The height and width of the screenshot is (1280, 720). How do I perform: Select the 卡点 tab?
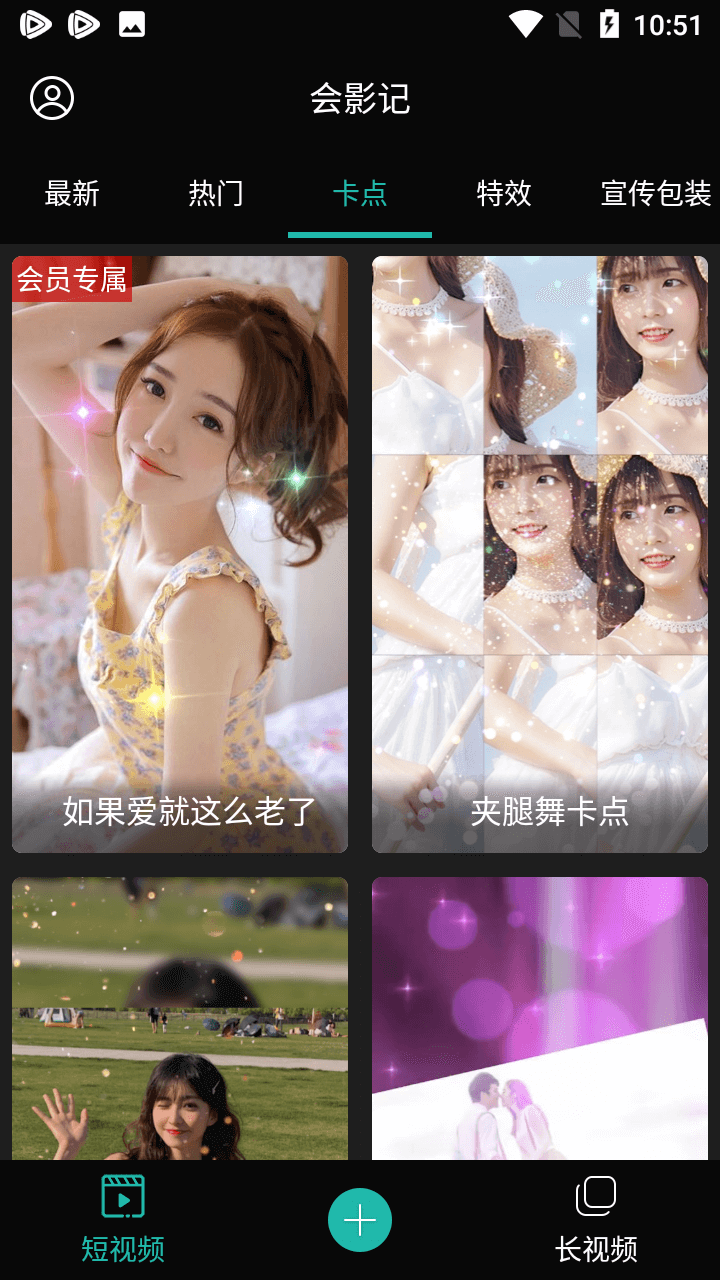pyautogui.click(x=360, y=193)
